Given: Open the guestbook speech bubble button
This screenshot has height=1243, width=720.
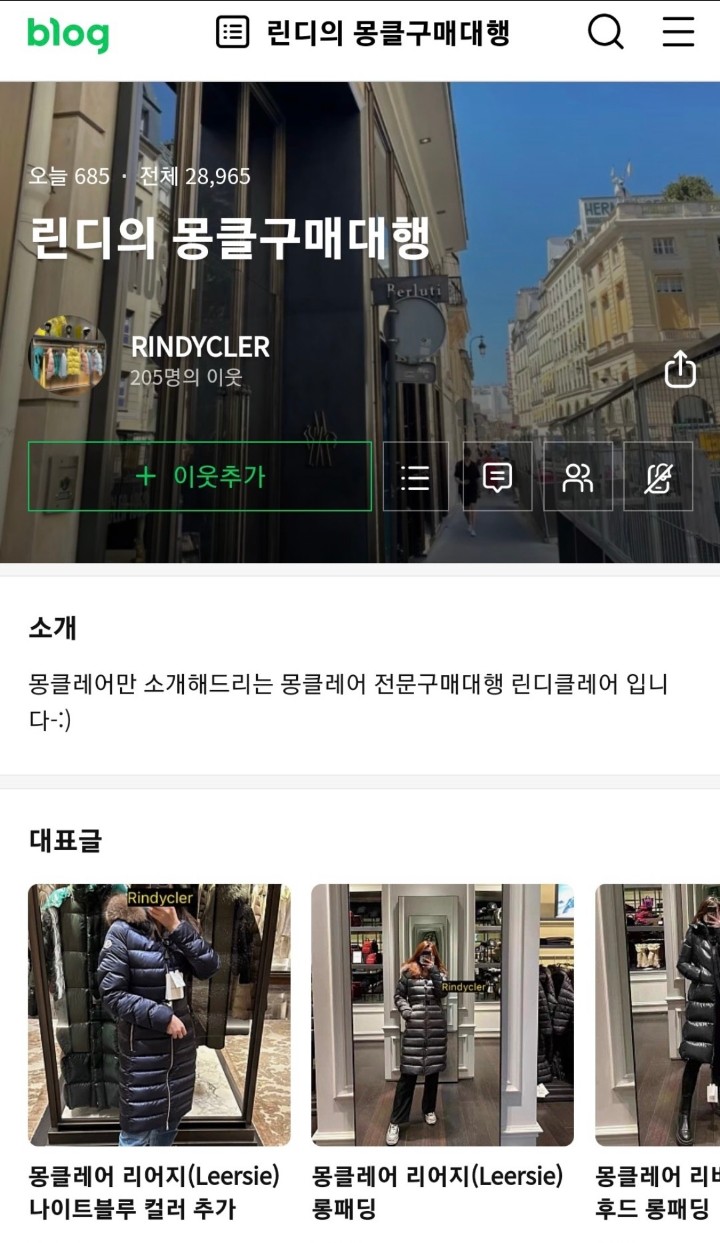Looking at the screenshot, I should click(497, 477).
